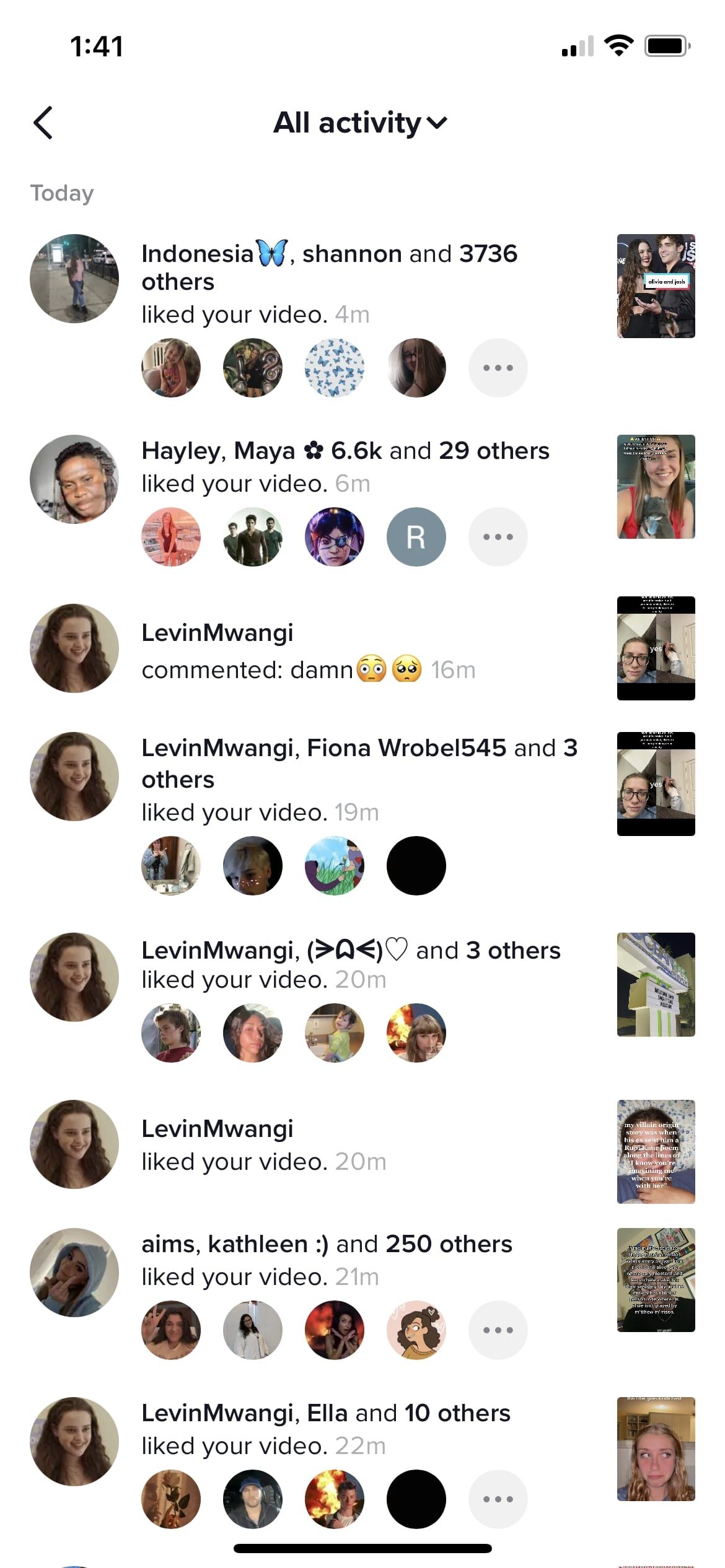Screen dimensions: 725x1568
Task: Open LevinMwangi, Fiona Wrobel545 likes notification
Action: [x=359, y=779]
